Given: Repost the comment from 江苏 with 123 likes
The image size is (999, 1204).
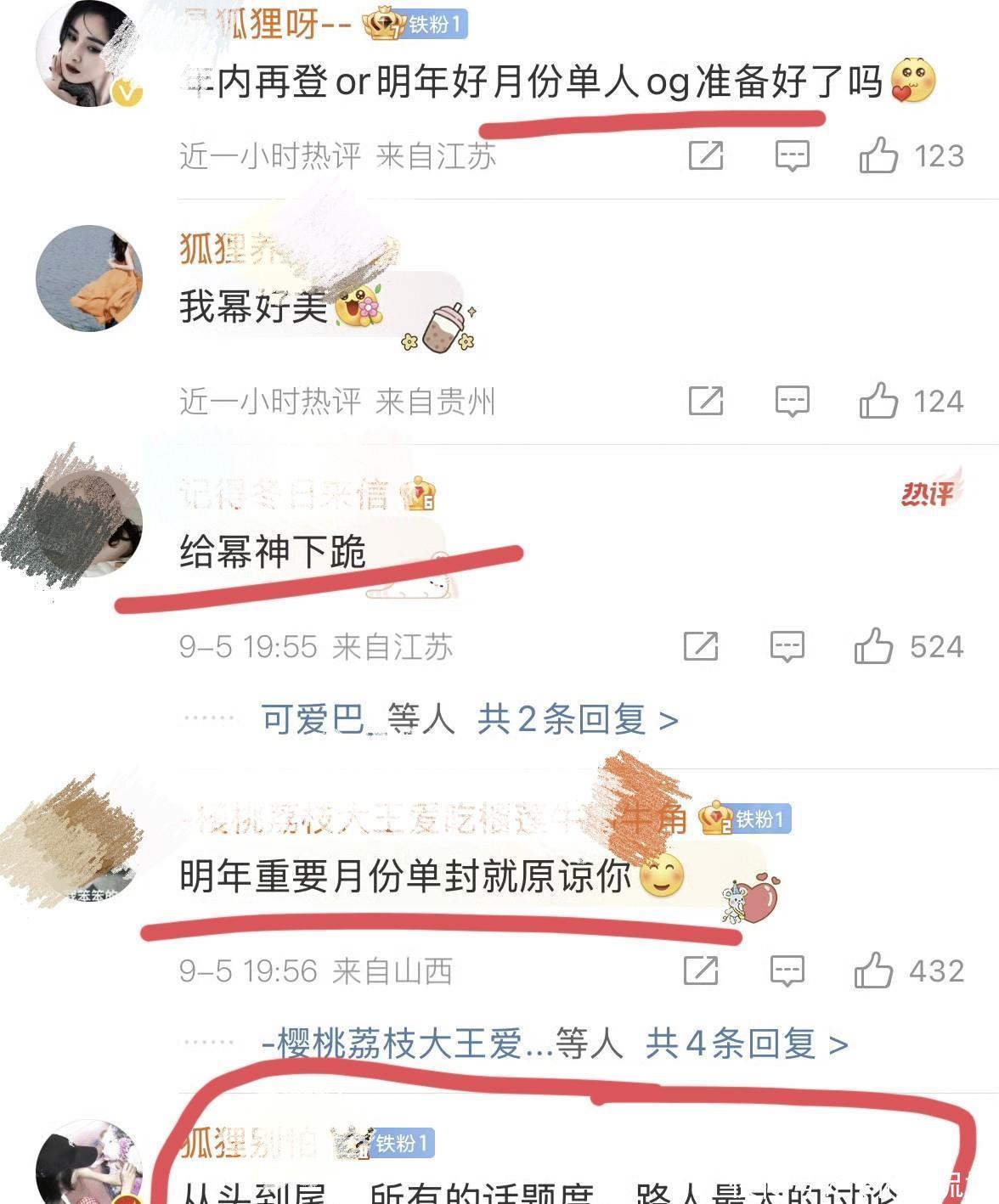Looking at the screenshot, I should pos(705,155).
